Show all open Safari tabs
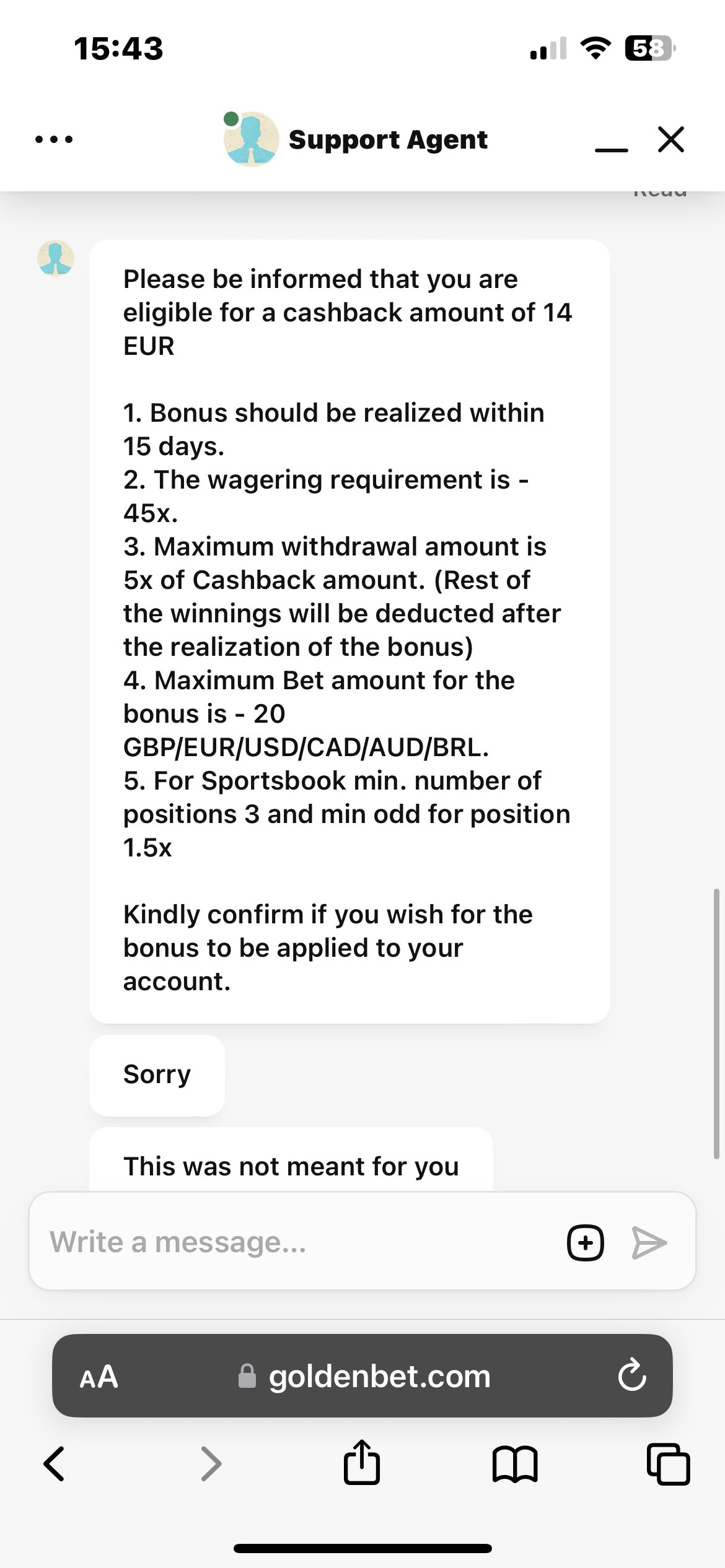The height and width of the screenshot is (1568, 725). (x=668, y=1464)
